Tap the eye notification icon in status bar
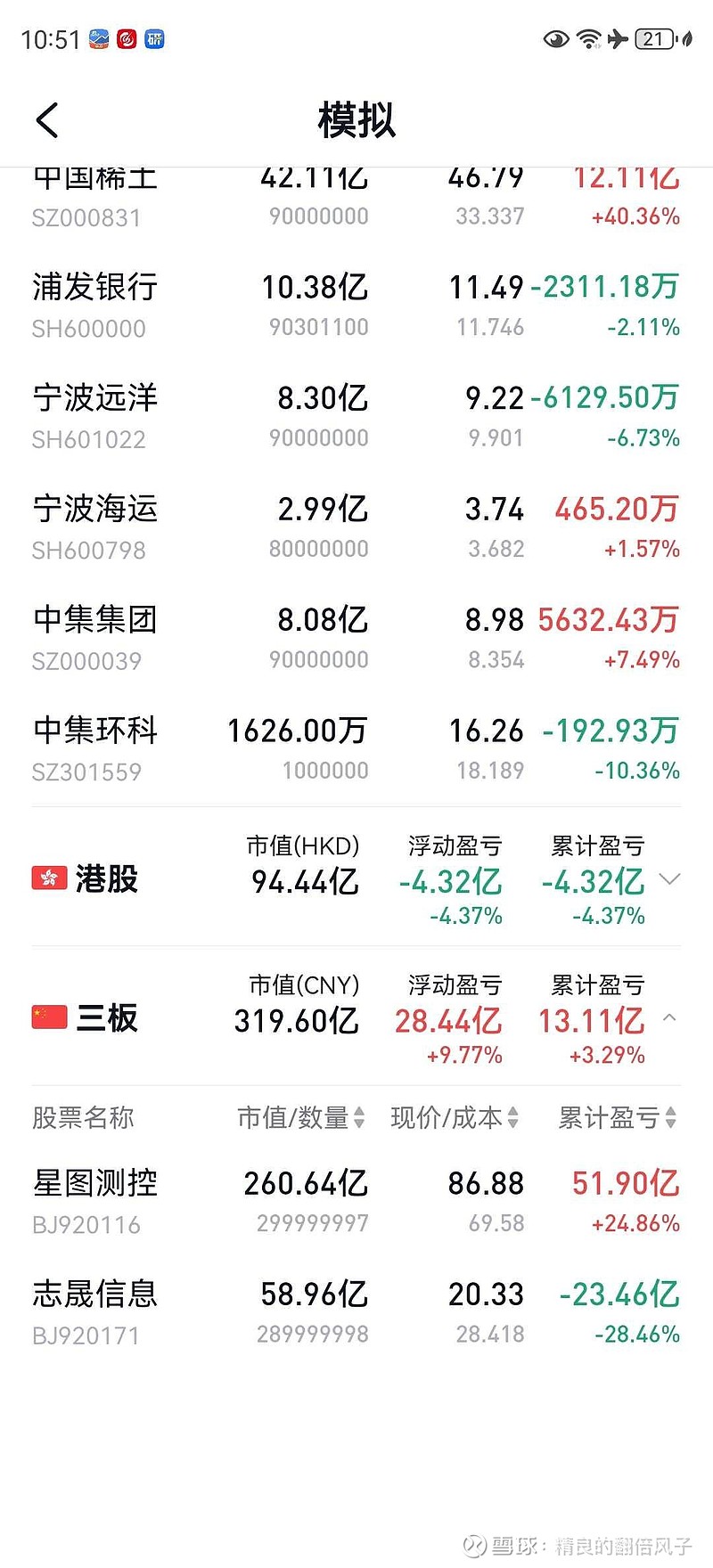The height and width of the screenshot is (1568, 713). (x=555, y=39)
